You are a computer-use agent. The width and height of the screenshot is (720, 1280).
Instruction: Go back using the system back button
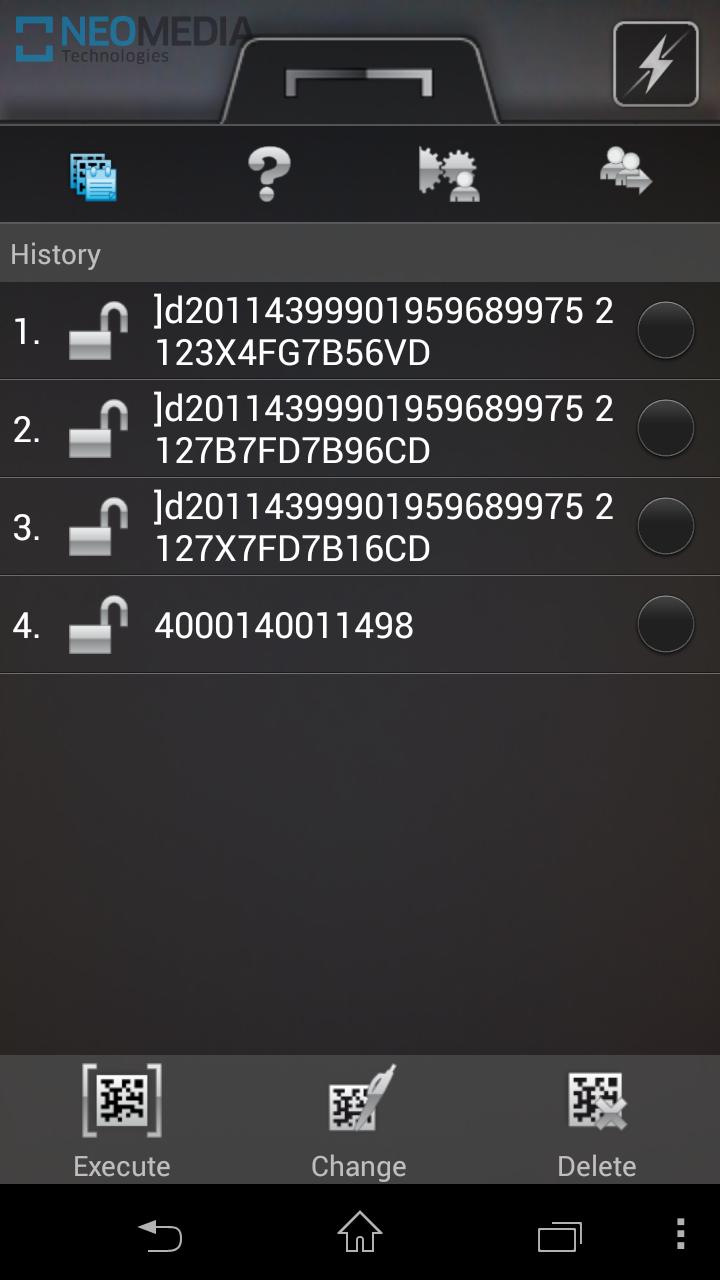pyautogui.click(x=160, y=1234)
